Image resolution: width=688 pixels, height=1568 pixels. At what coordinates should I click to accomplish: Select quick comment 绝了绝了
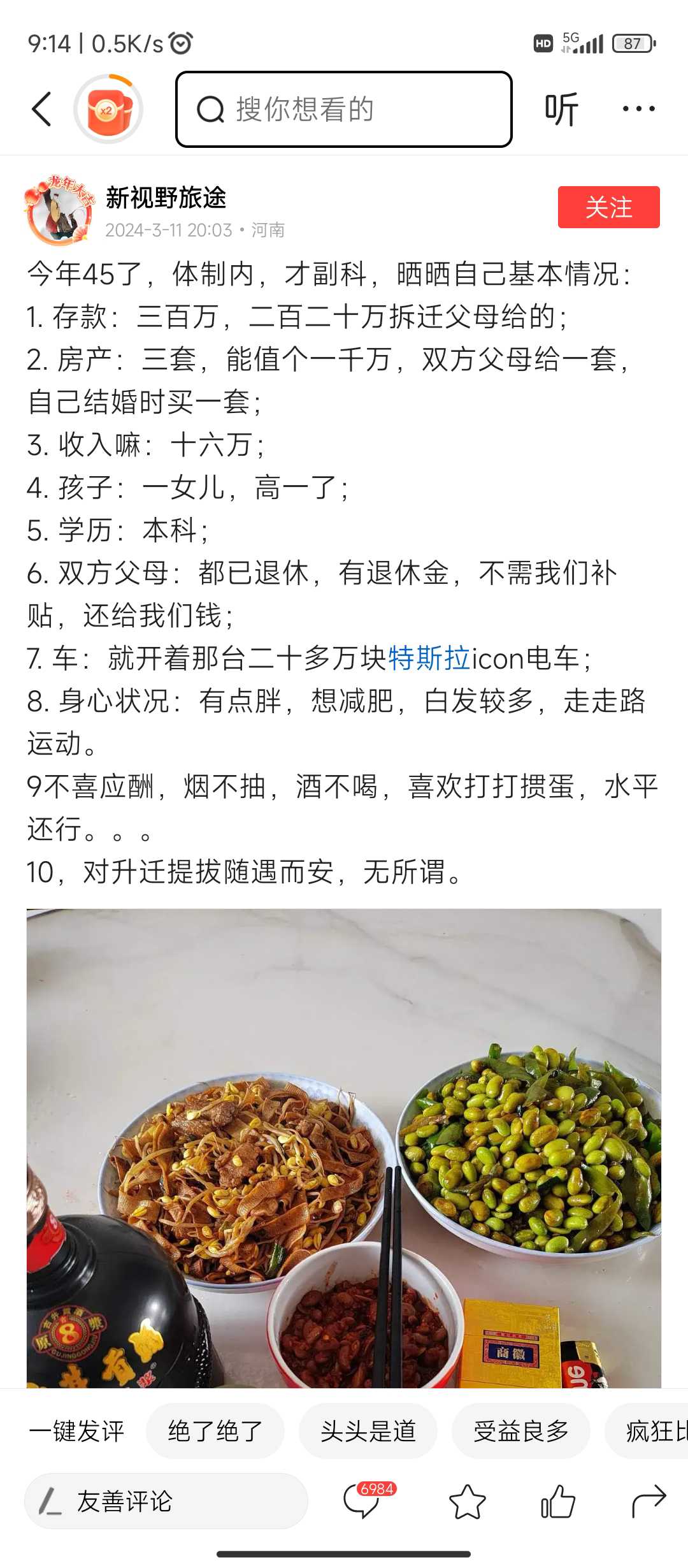click(215, 1431)
